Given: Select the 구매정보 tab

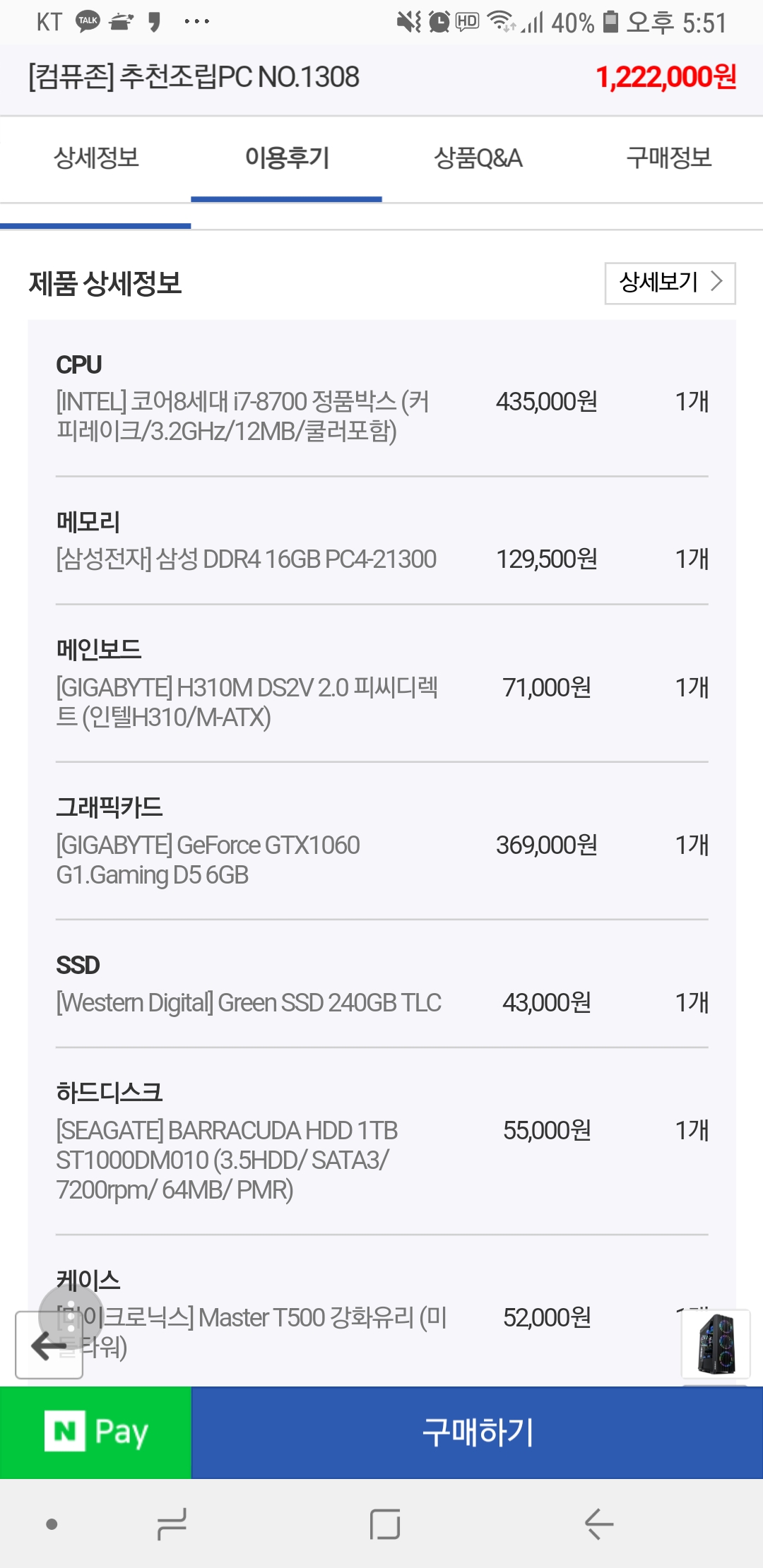Looking at the screenshot, I should pyautogui.click(x=668, y=158).
